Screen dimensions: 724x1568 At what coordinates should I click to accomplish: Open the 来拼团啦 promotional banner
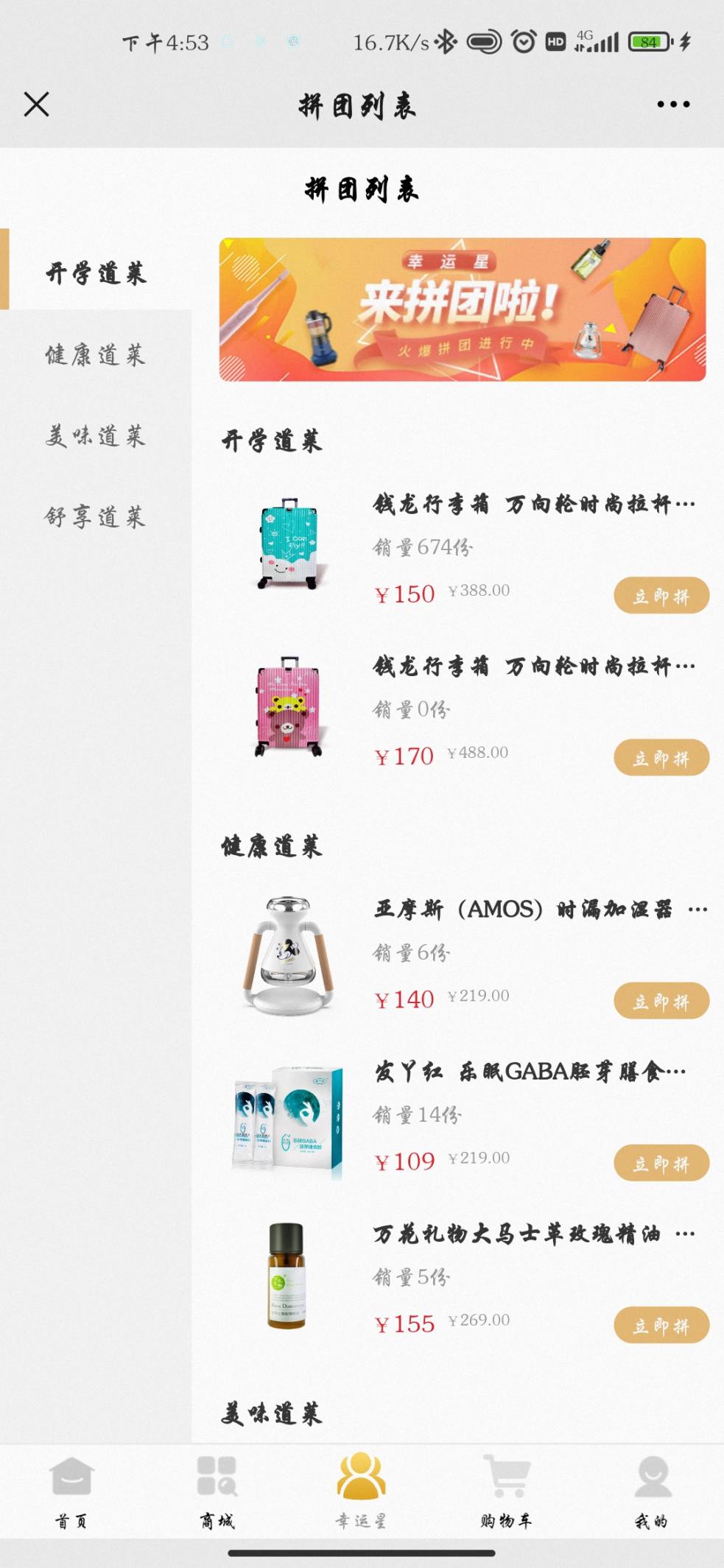[x=462, y=309]
